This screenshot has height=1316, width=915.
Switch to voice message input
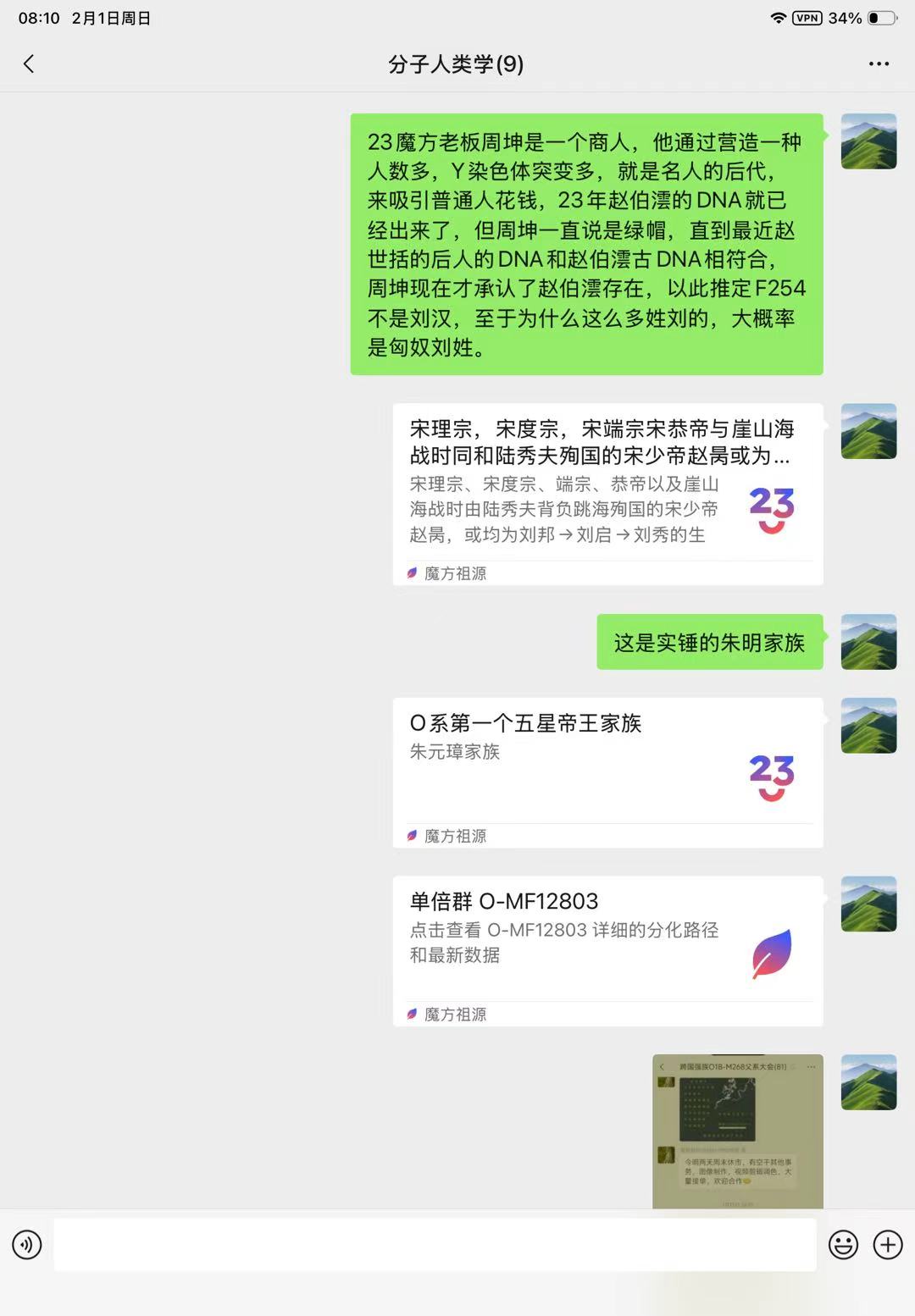(27, 1245)
